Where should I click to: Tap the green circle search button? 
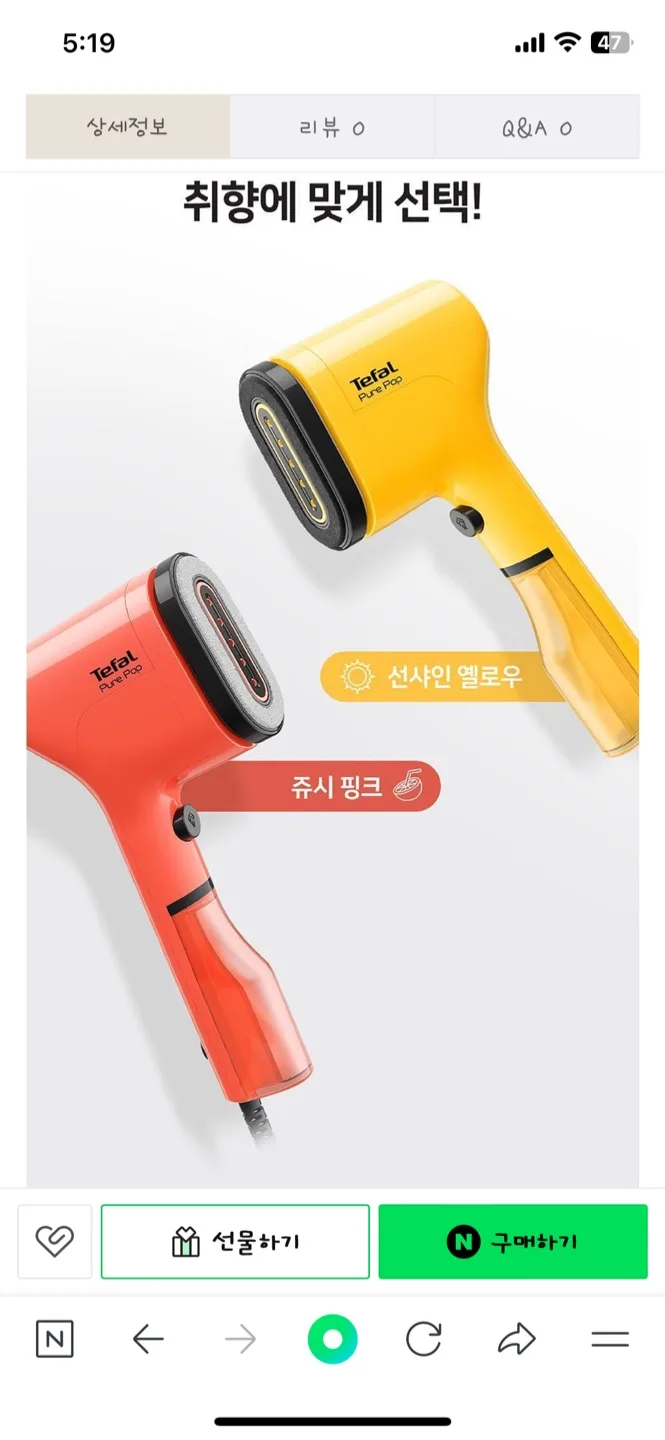(333, 1339)
